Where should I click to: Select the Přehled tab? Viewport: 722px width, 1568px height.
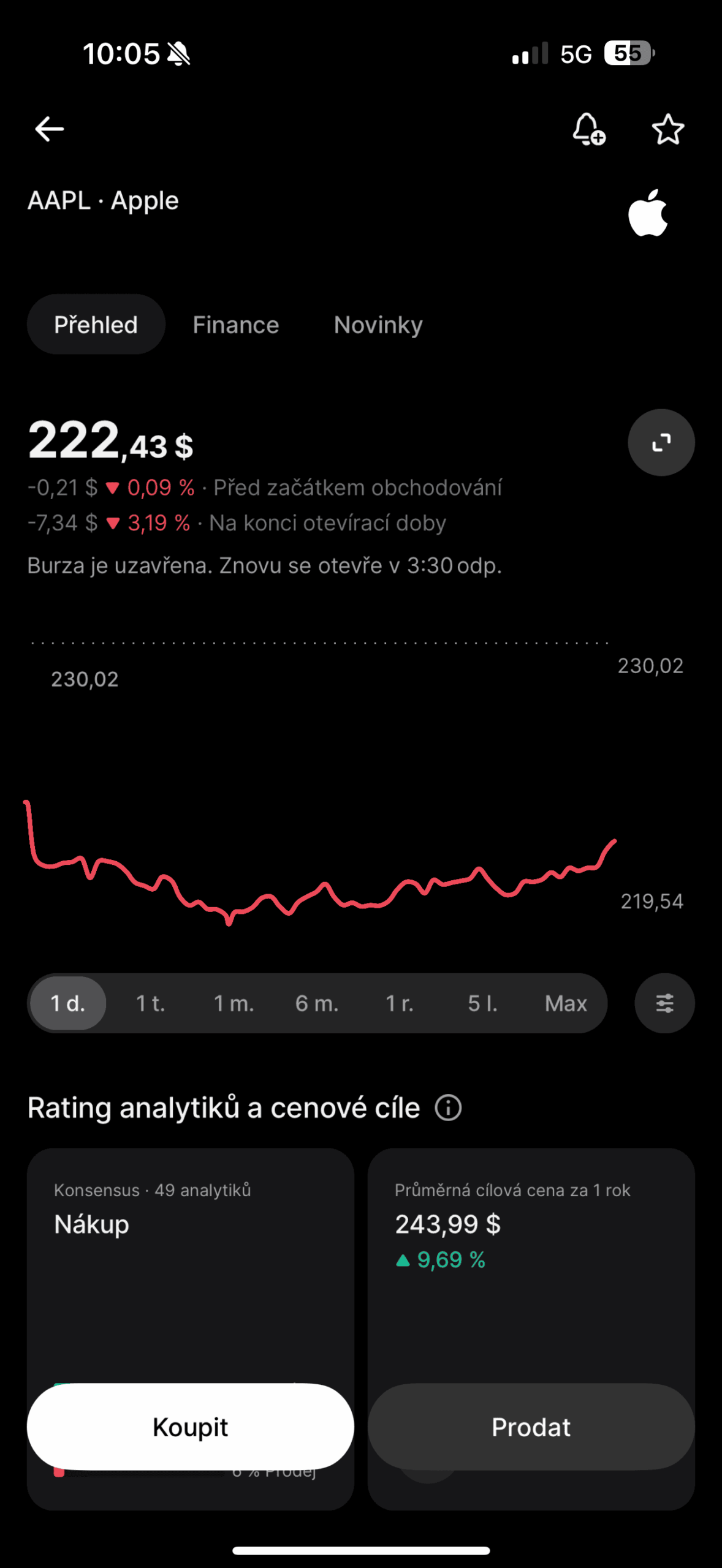click(96, 325)
